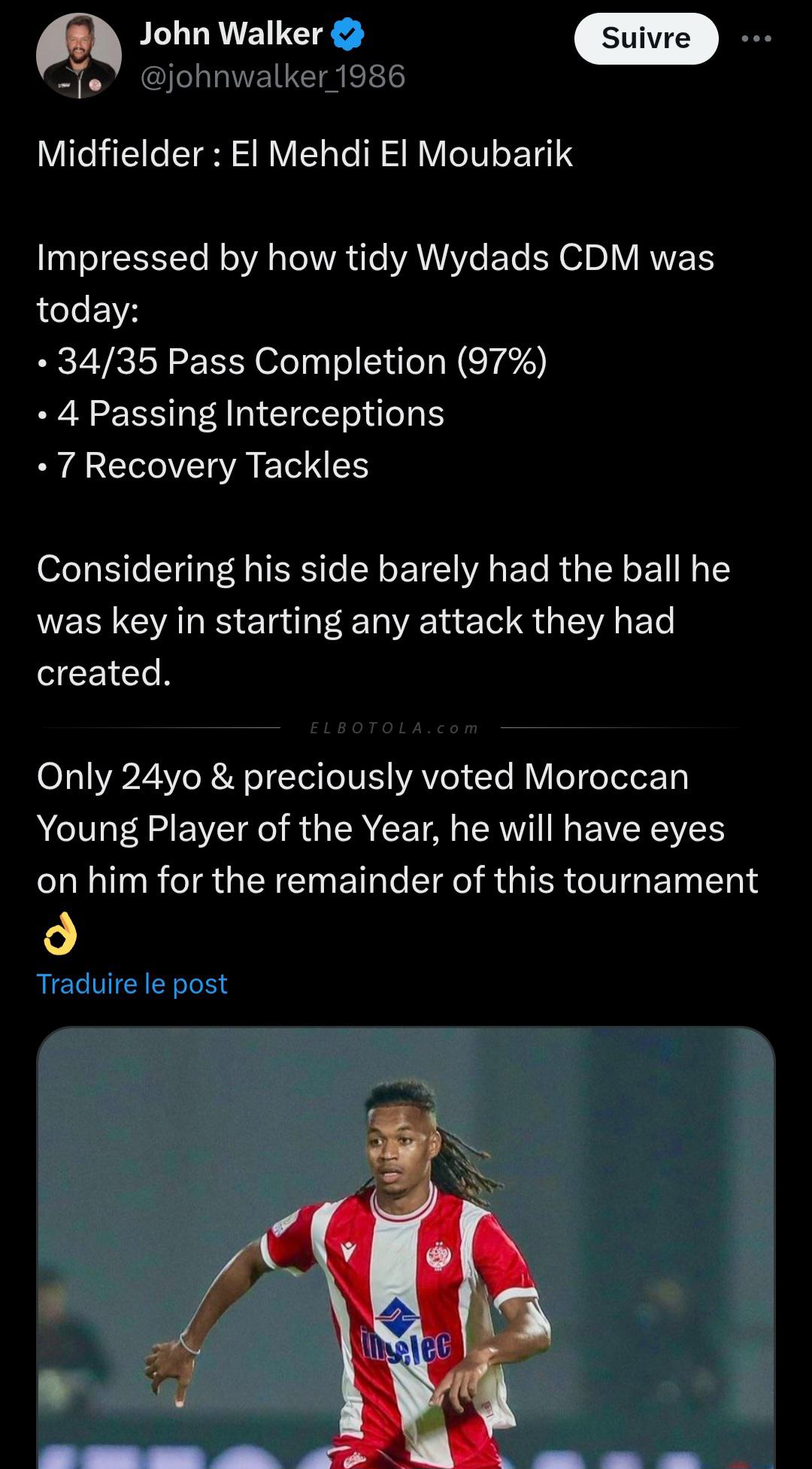The width and height of the screenshot is (812, 1469).
Task: Follow John Walker with Suivre button
Action: click(x=645, y=38)
